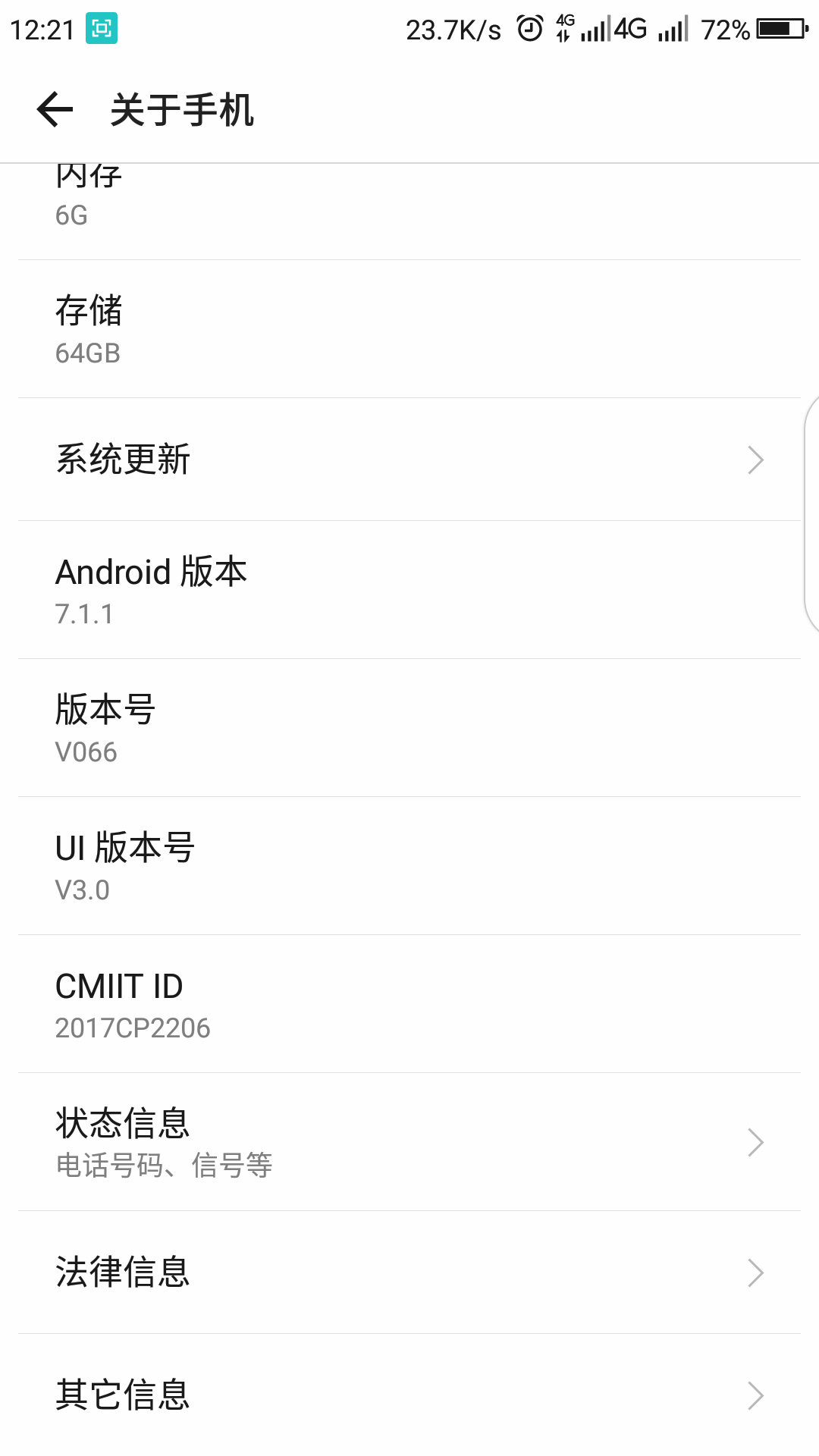Tap the first SIM signal bars icon
Viewport: 819px width, 1456px height.
(x=595, y=28)
